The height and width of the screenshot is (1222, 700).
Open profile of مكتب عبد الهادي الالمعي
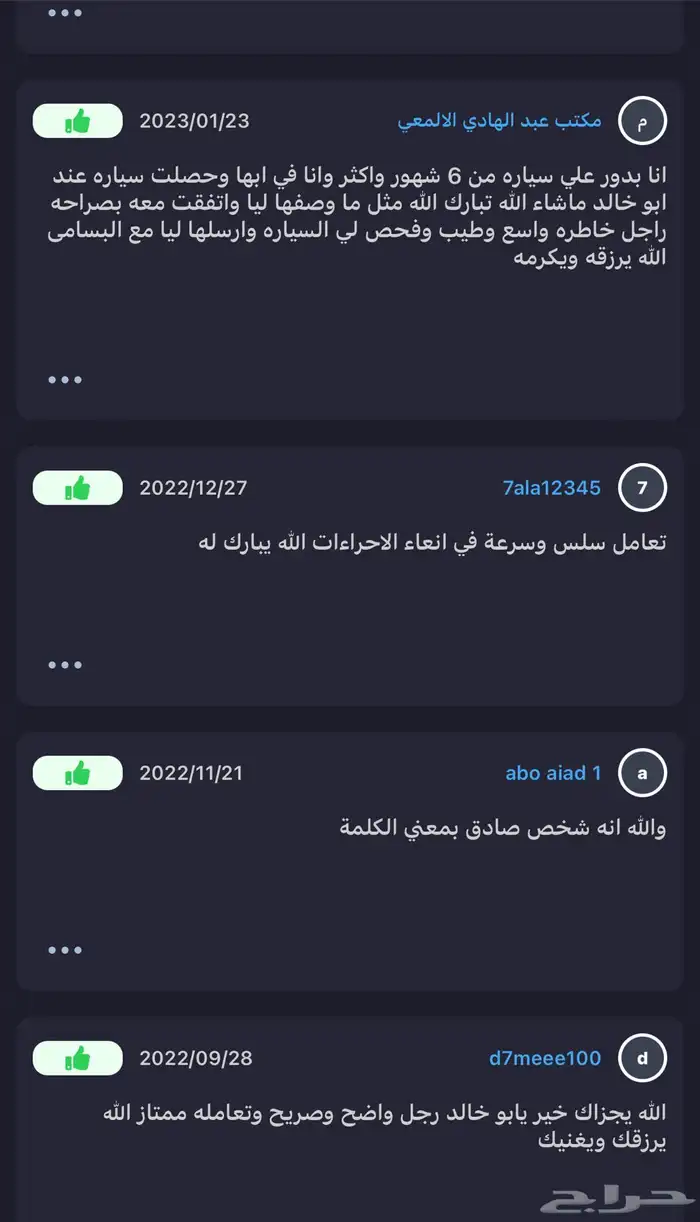click(x=500, y=121)
